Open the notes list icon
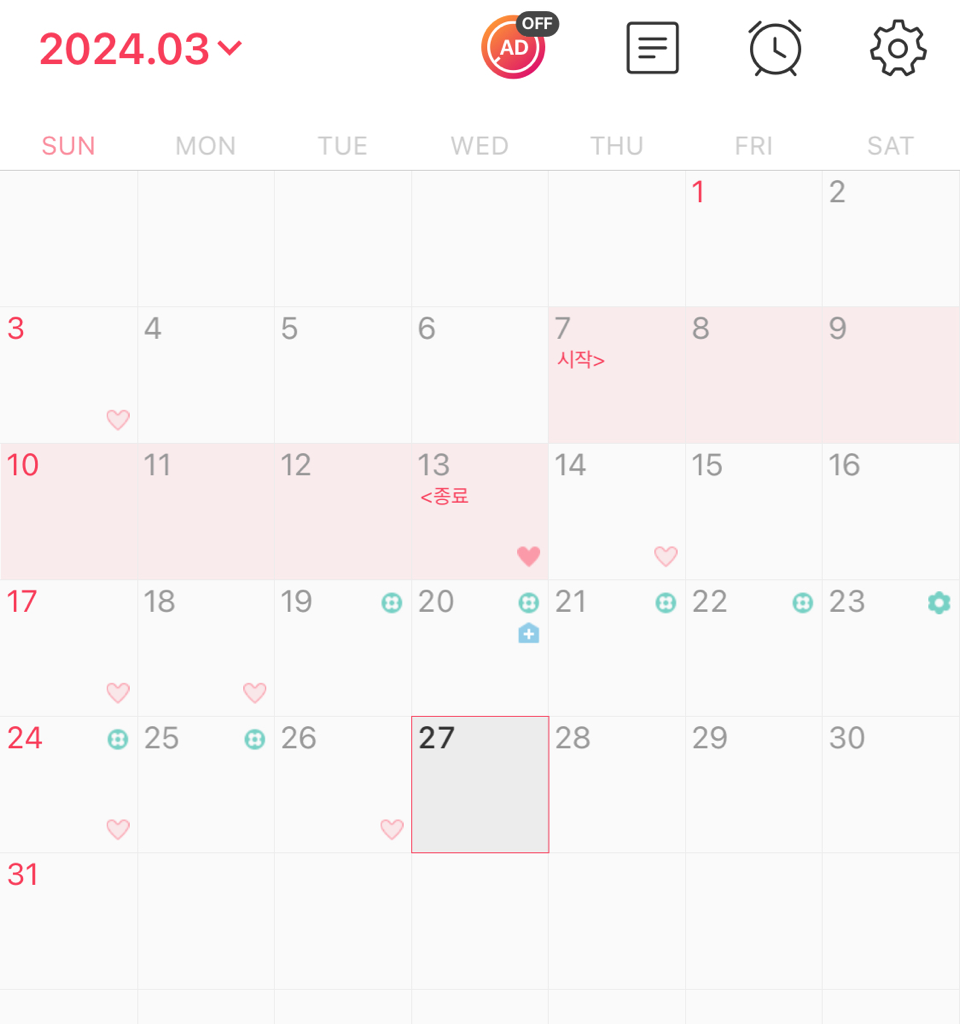 click(x=652, y=48)
